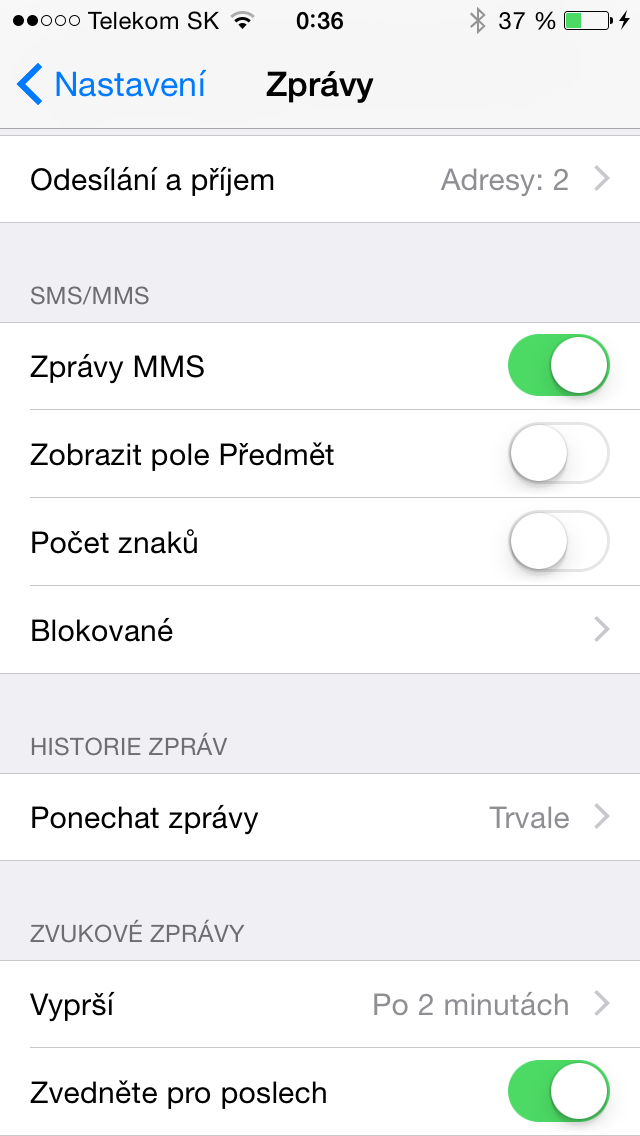Turn on Počet znaků switch

[558, 543]
